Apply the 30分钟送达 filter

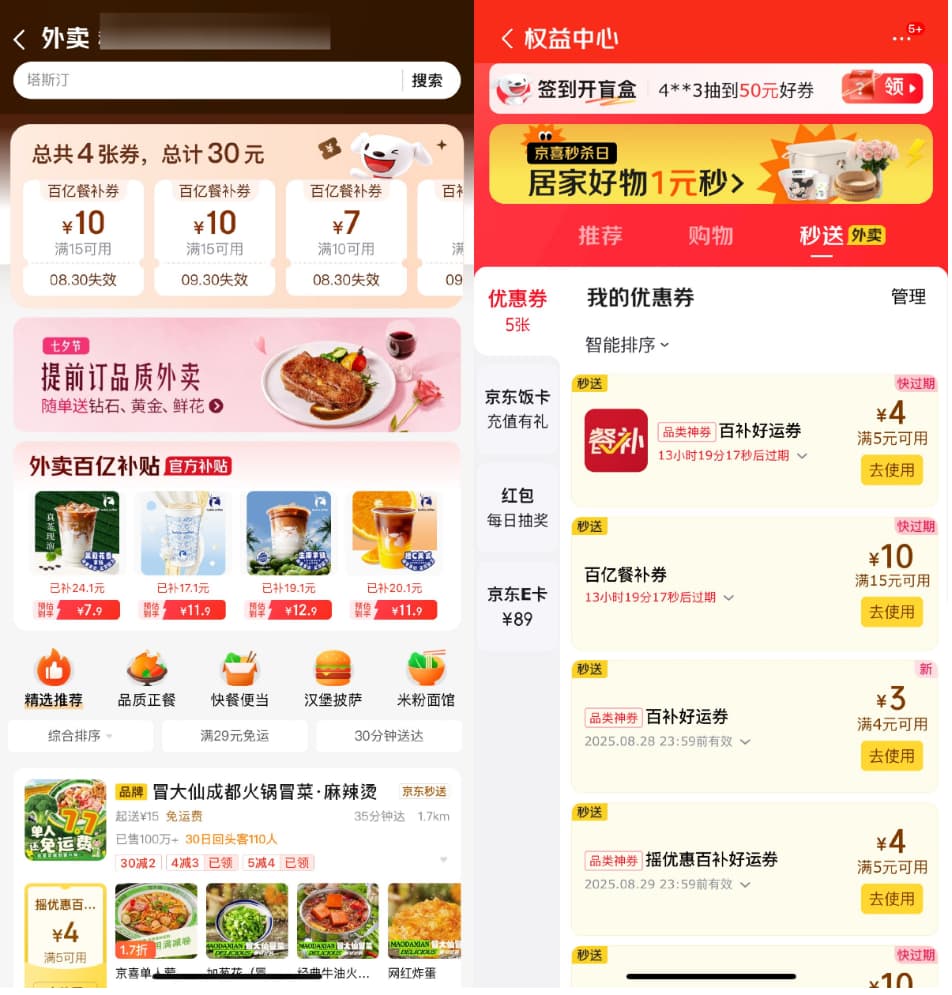tap(389, 736)
